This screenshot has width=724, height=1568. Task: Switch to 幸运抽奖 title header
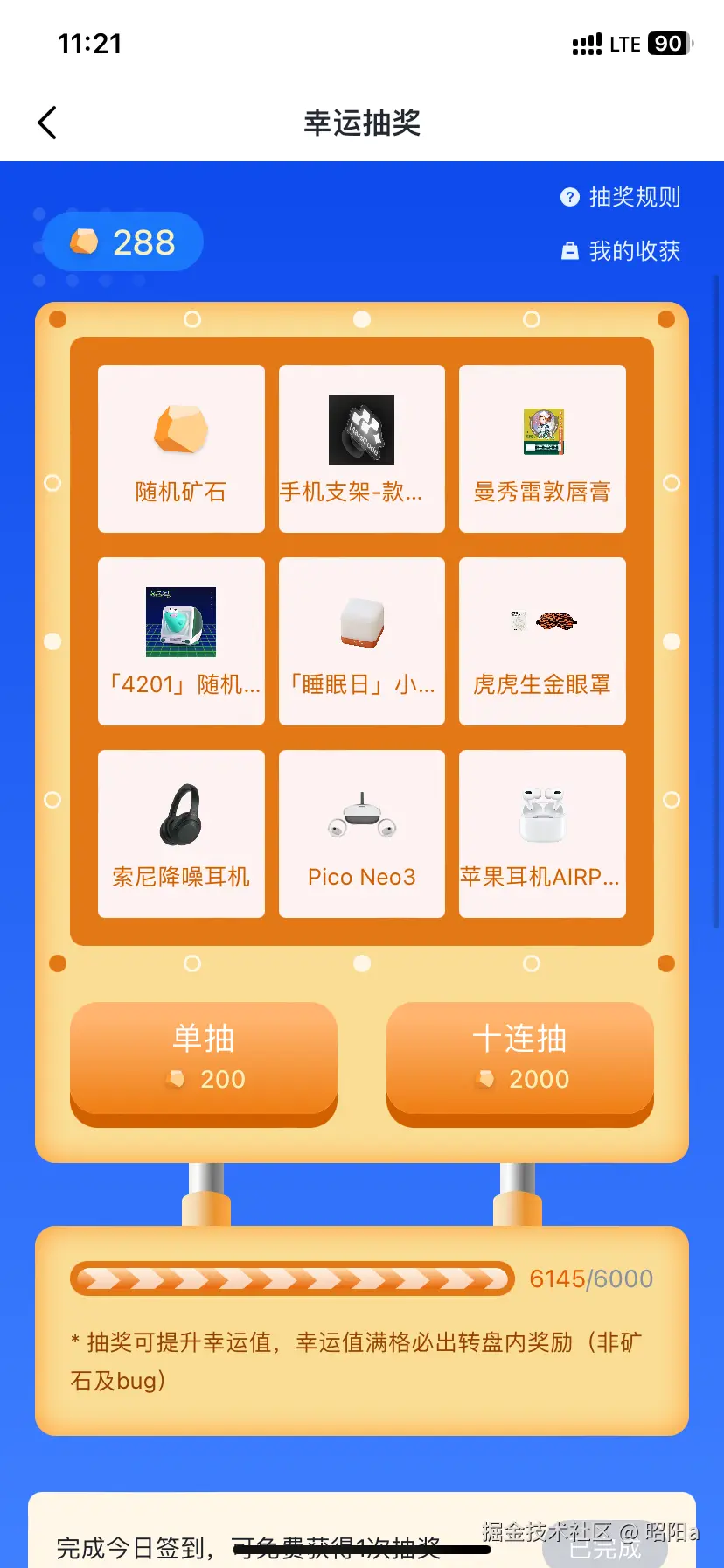(x=362, y=123)
